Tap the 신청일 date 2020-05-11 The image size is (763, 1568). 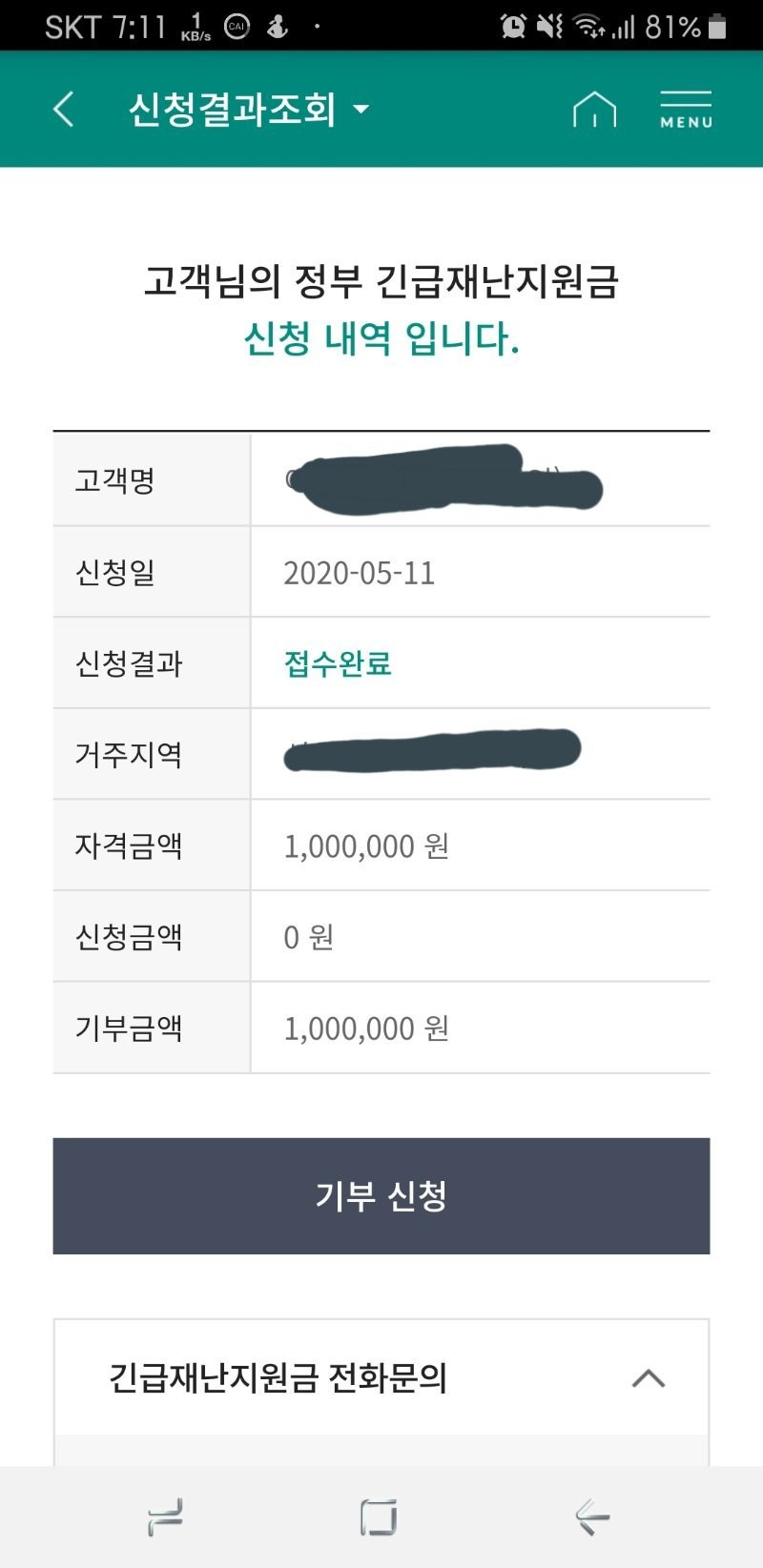click(x=360, y=572)
